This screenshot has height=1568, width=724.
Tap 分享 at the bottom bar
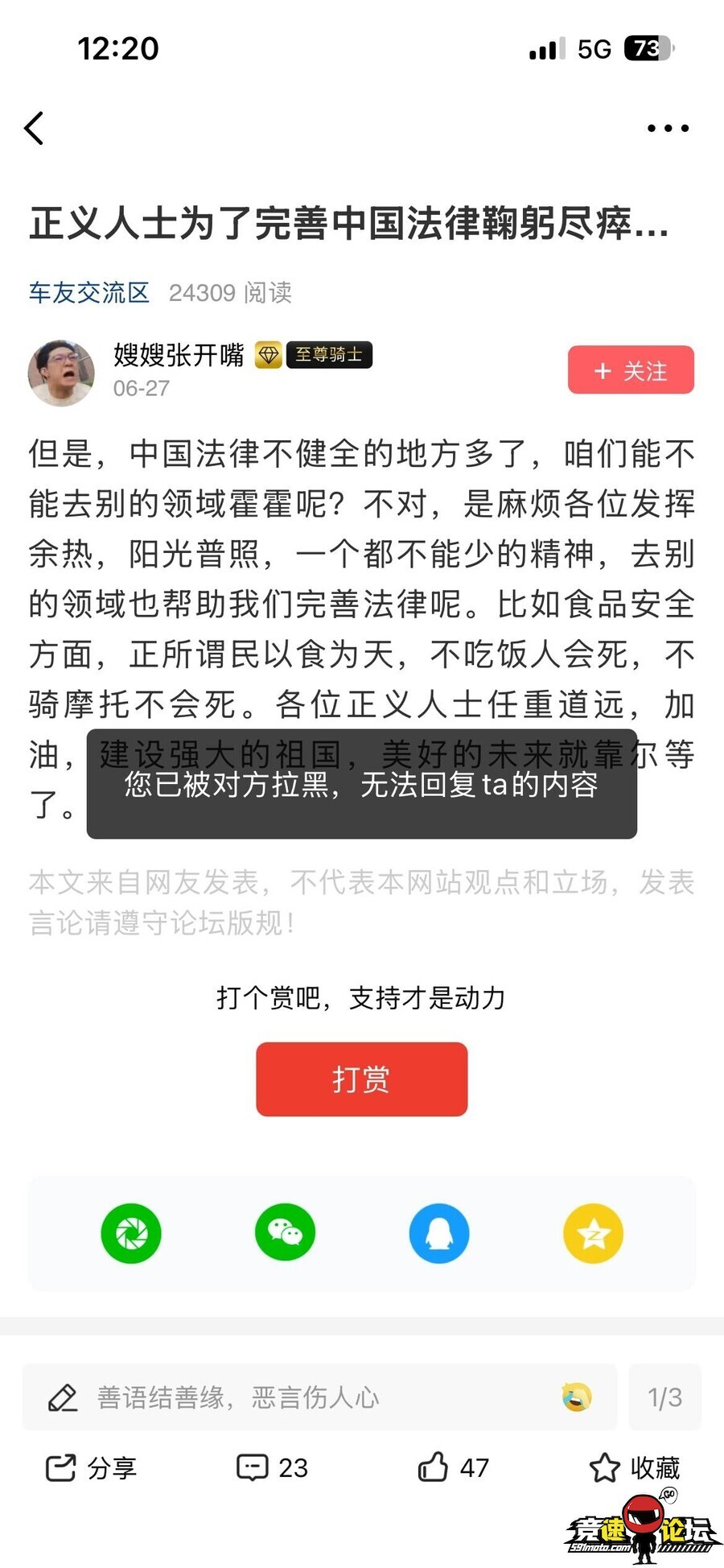click(x=91, y=1468)
